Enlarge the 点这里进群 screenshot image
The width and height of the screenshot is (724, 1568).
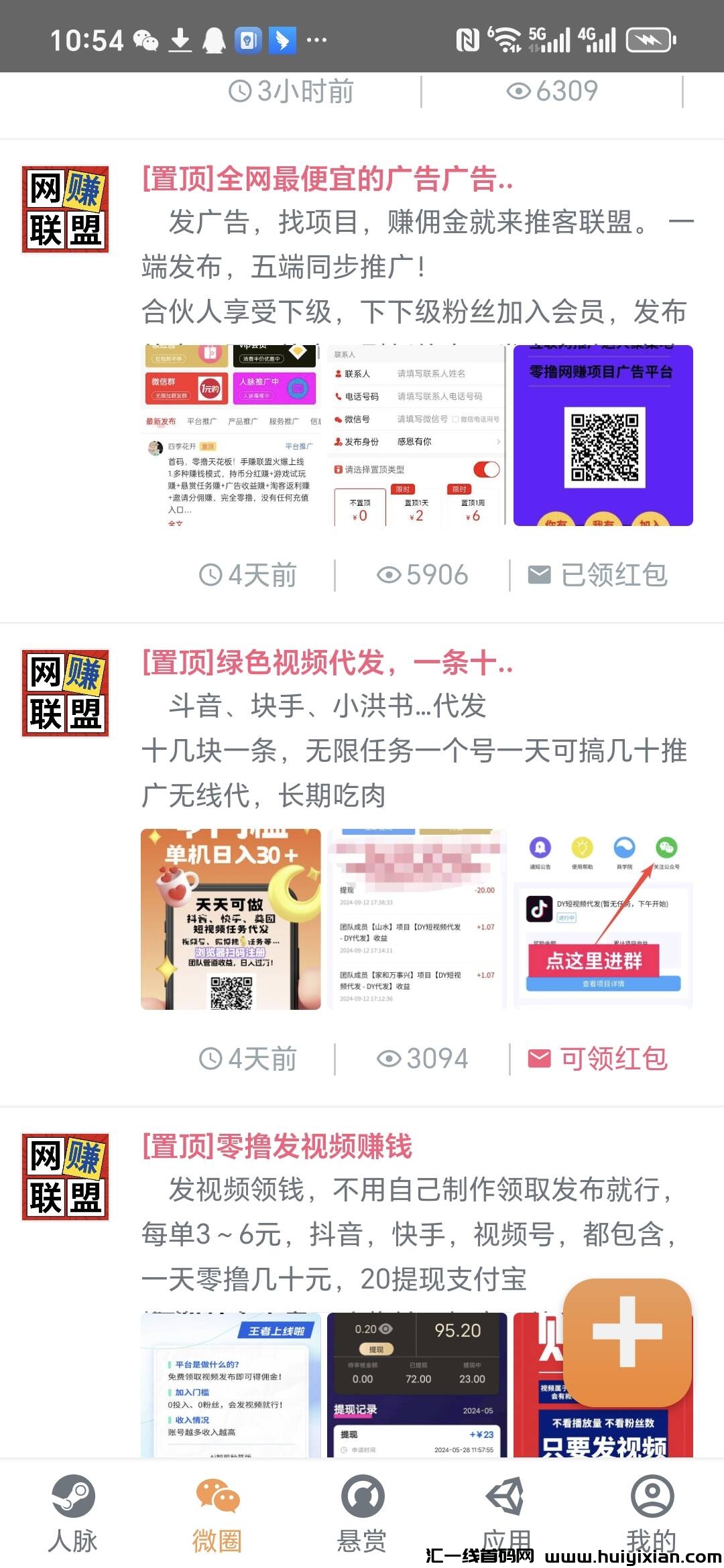[603, 919]
